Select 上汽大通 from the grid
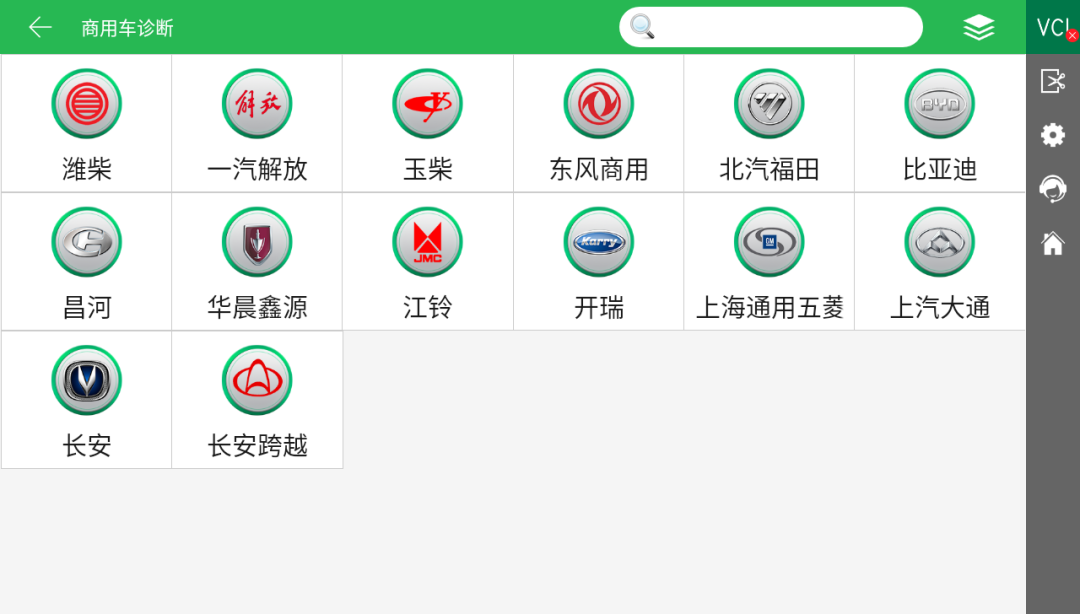The image size is (1080, 614). click(940, 261)
